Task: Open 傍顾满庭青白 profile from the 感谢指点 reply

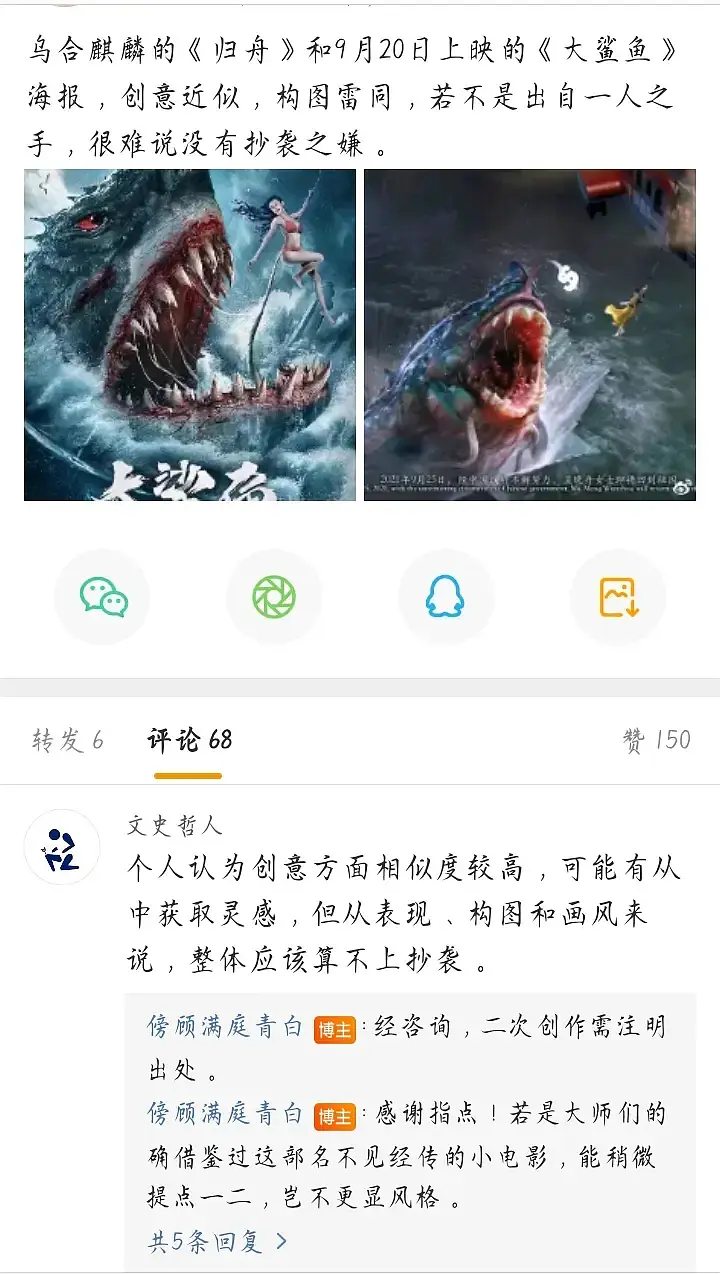Action: coord(225,1113)
